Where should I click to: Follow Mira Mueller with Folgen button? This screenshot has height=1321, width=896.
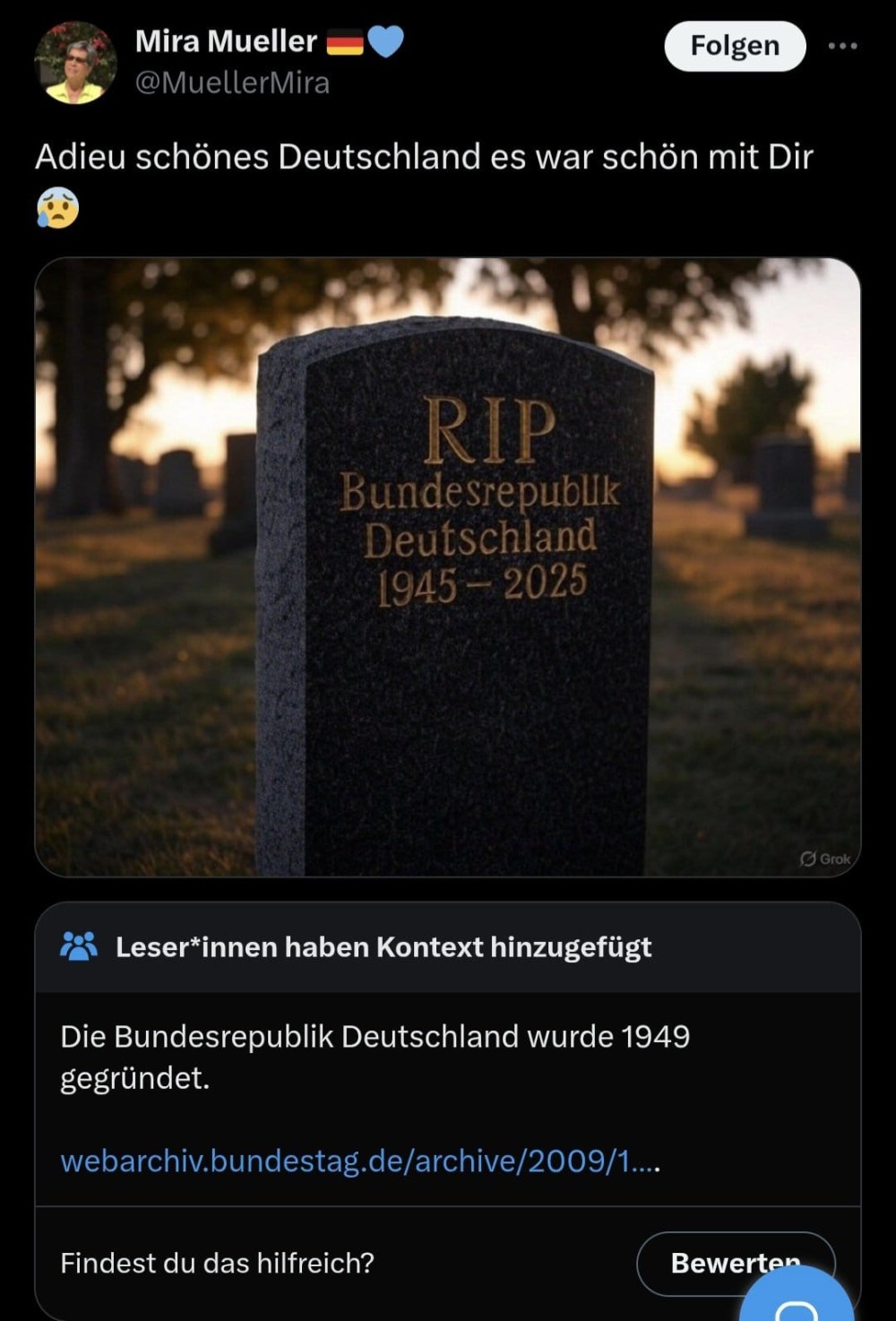tap(735, 46)
